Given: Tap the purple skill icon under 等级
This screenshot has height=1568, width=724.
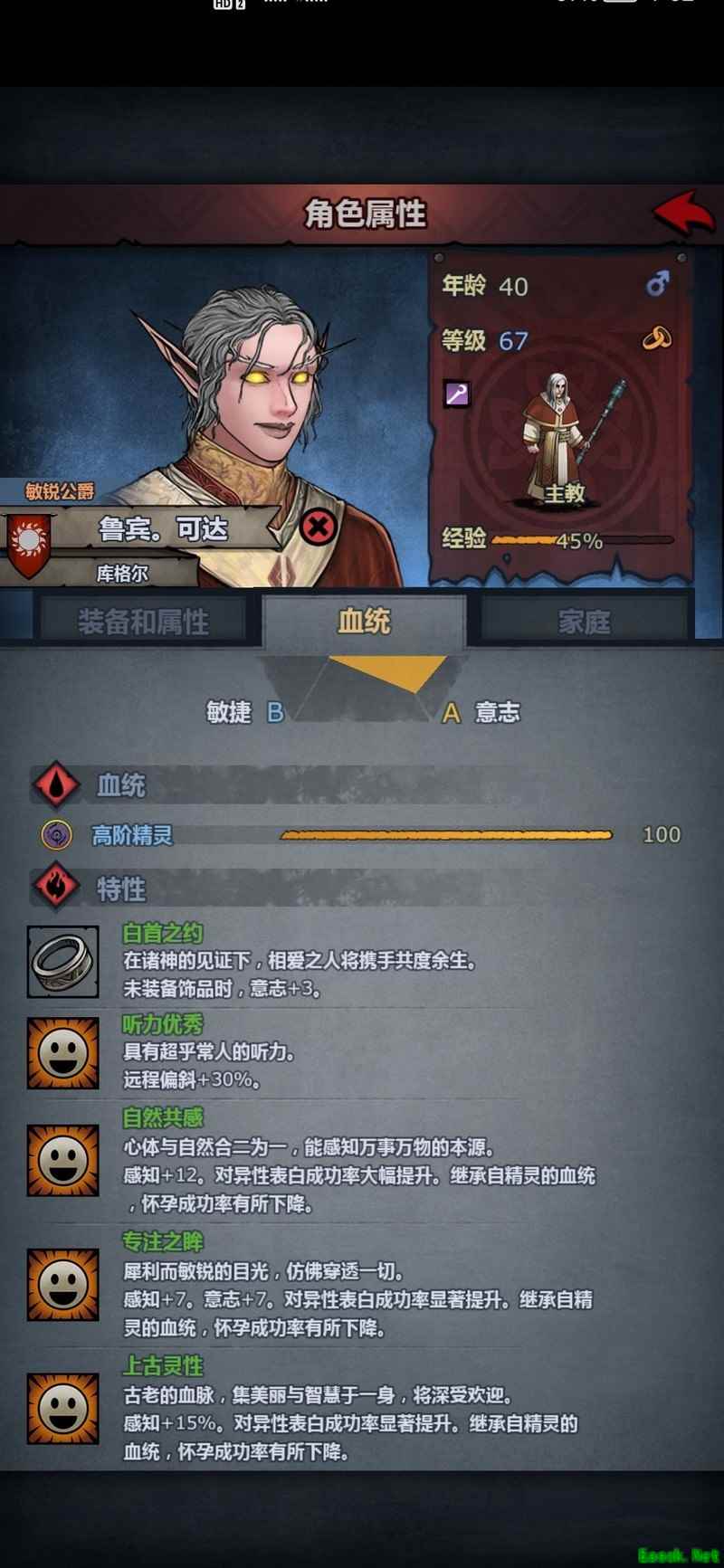Looking at the screenshot, I should pyautogui.click(x=457, y=394).
